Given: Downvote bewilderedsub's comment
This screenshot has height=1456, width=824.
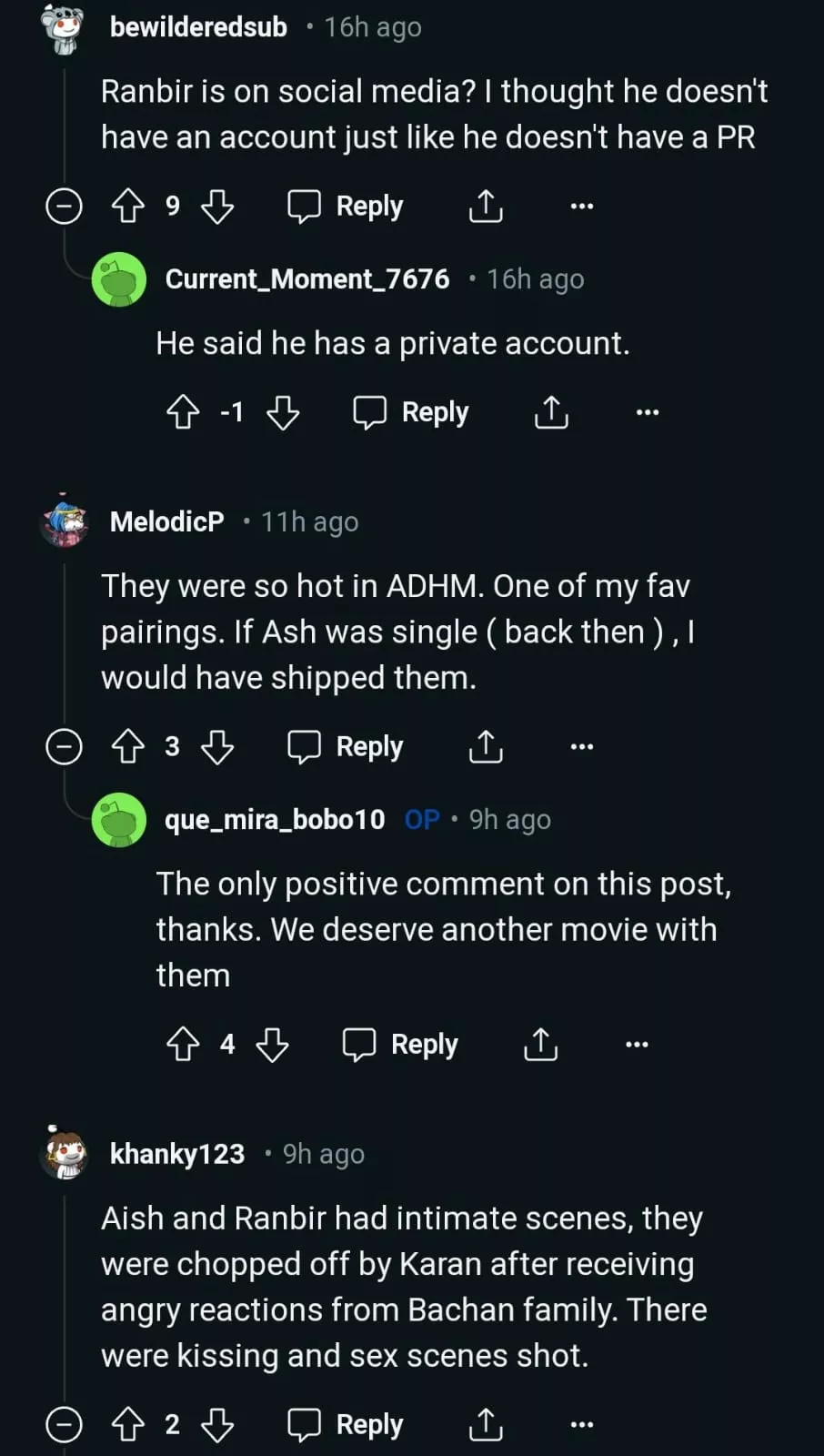Looking at the screenshot, I should (x=217, y=207).
